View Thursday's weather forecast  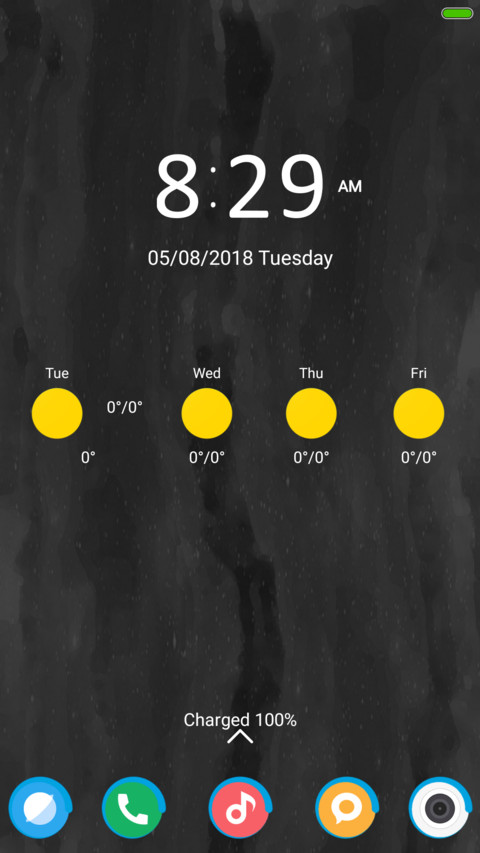[x=311, y=413]
